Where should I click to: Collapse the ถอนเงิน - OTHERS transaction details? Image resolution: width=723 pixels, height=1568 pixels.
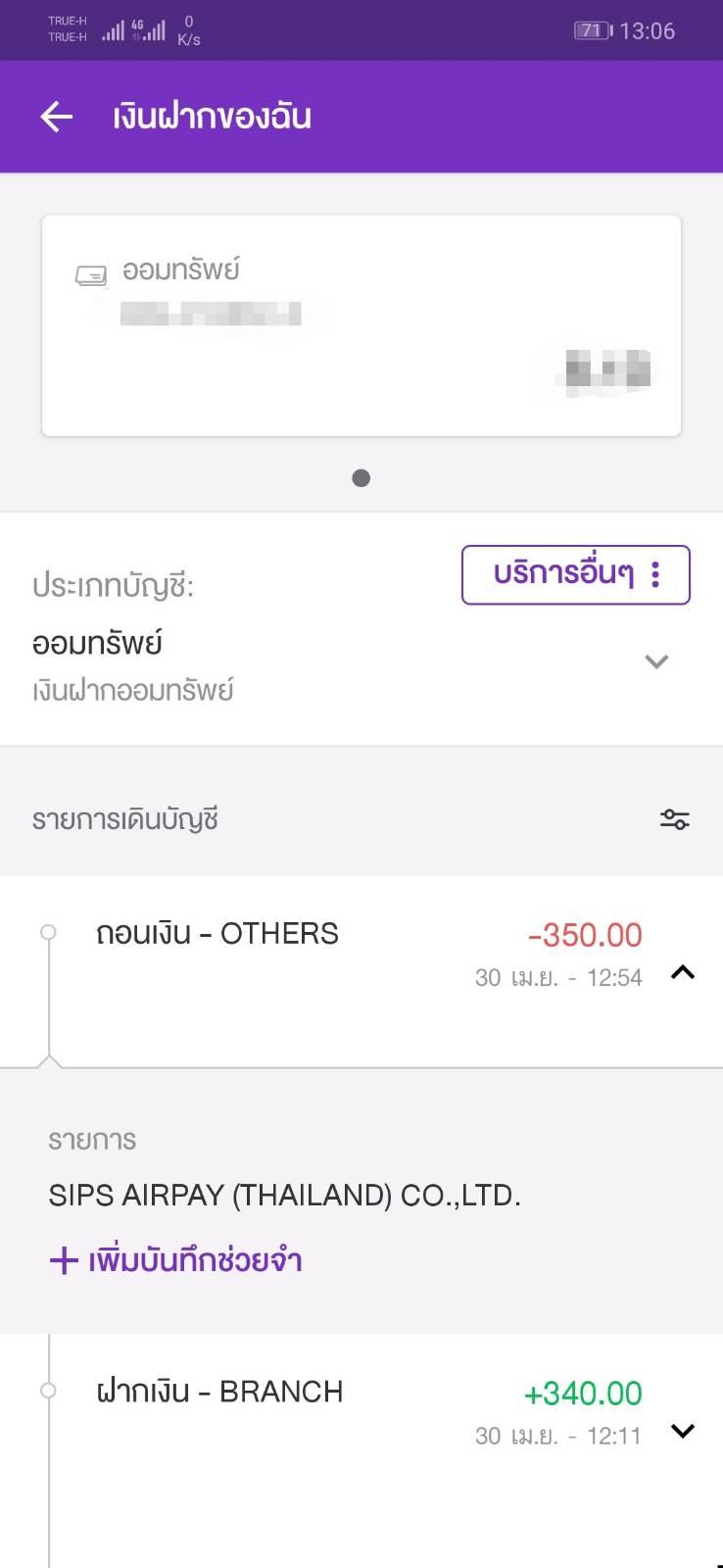682,972
